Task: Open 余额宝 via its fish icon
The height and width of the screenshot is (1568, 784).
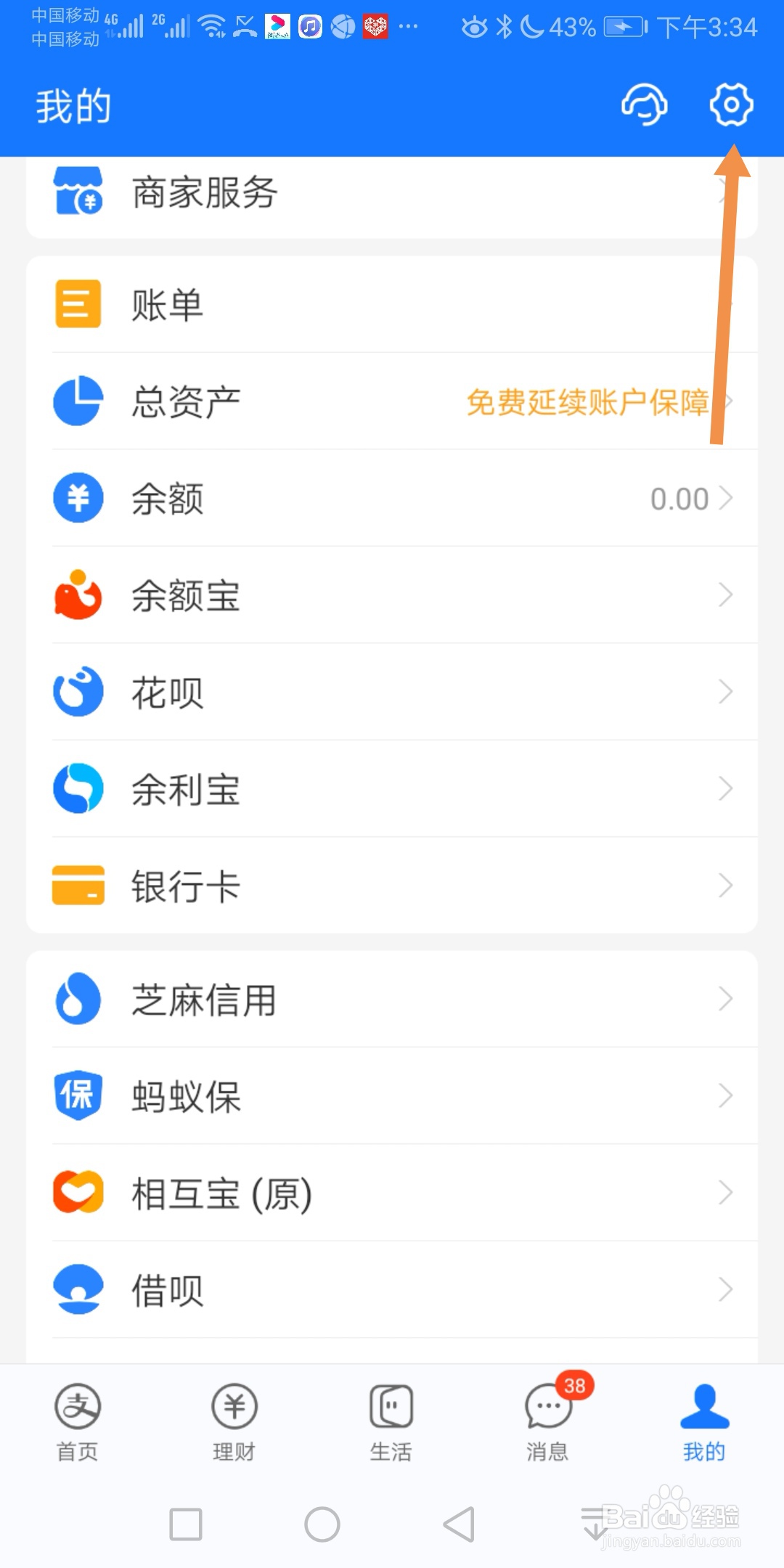Action: tap(78, 594)
